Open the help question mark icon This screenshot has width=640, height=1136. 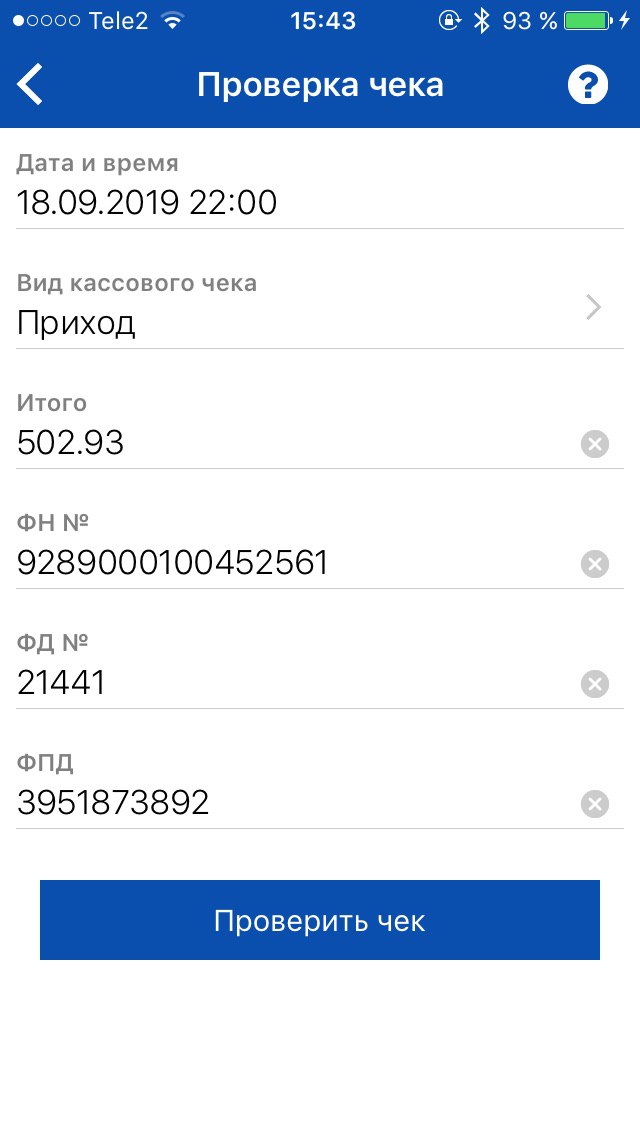[587, 85]
